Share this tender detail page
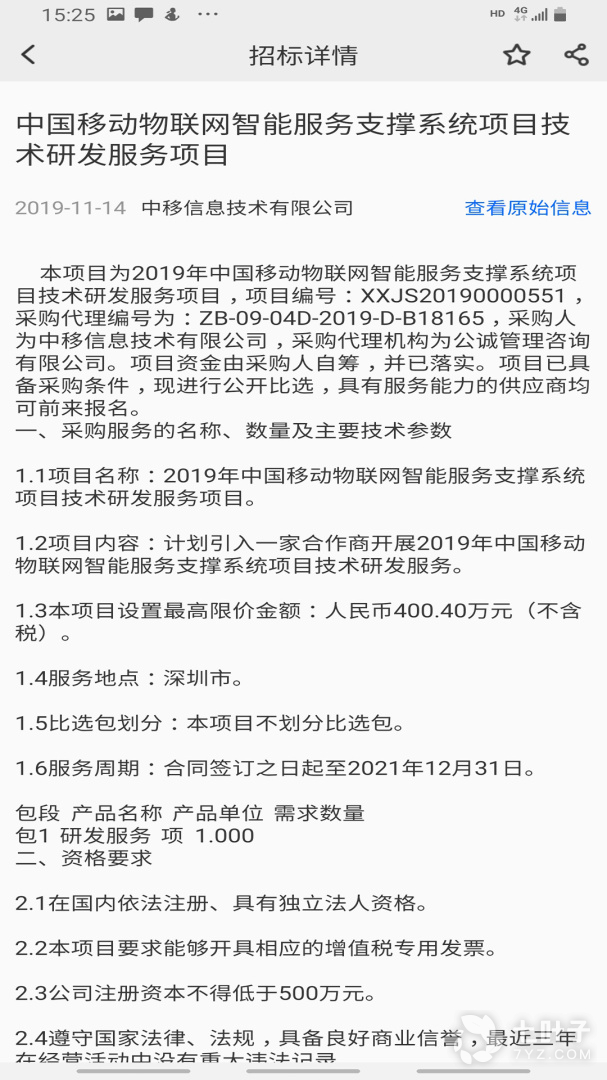The width and height of the screenshot is (607, 1080). click(576, 55)
